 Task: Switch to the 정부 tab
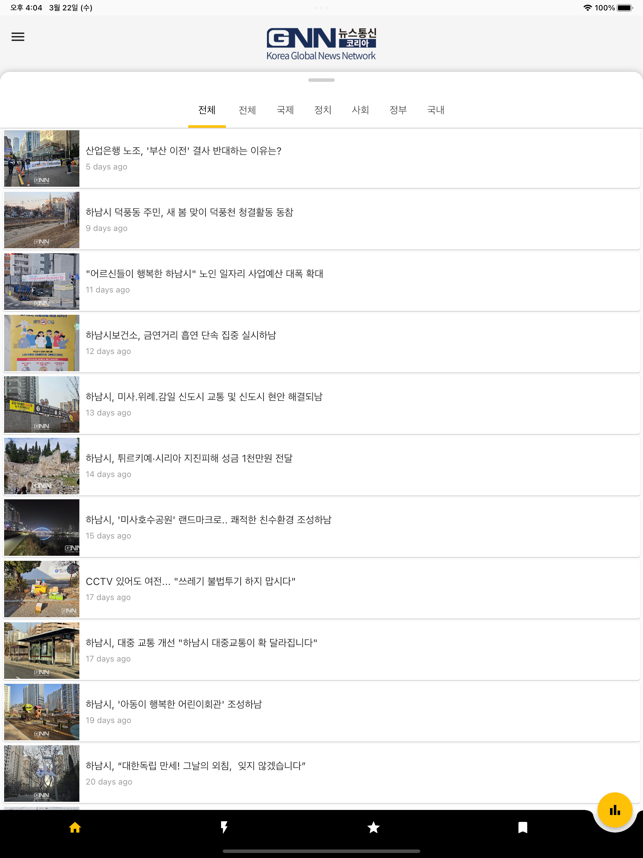tap(398, 110)
